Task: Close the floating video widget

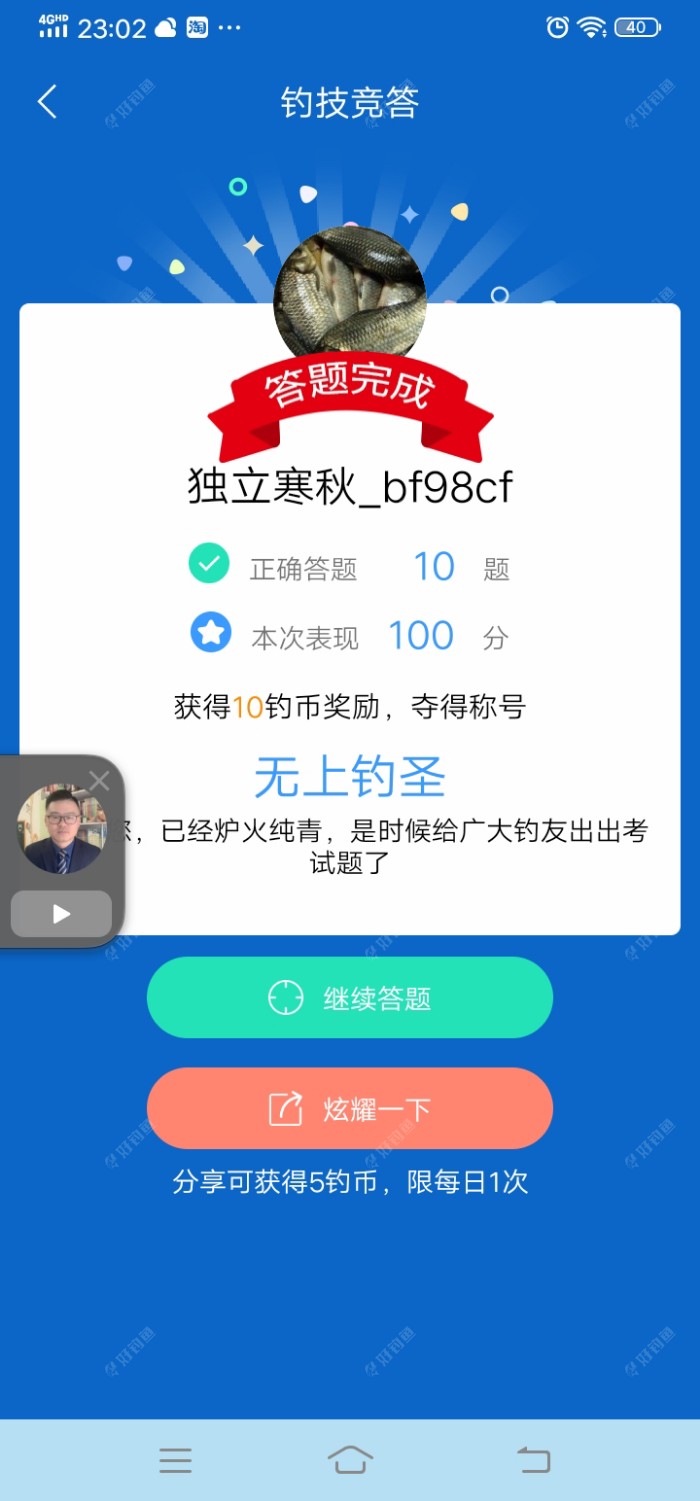Action: (x=99, y=781)
